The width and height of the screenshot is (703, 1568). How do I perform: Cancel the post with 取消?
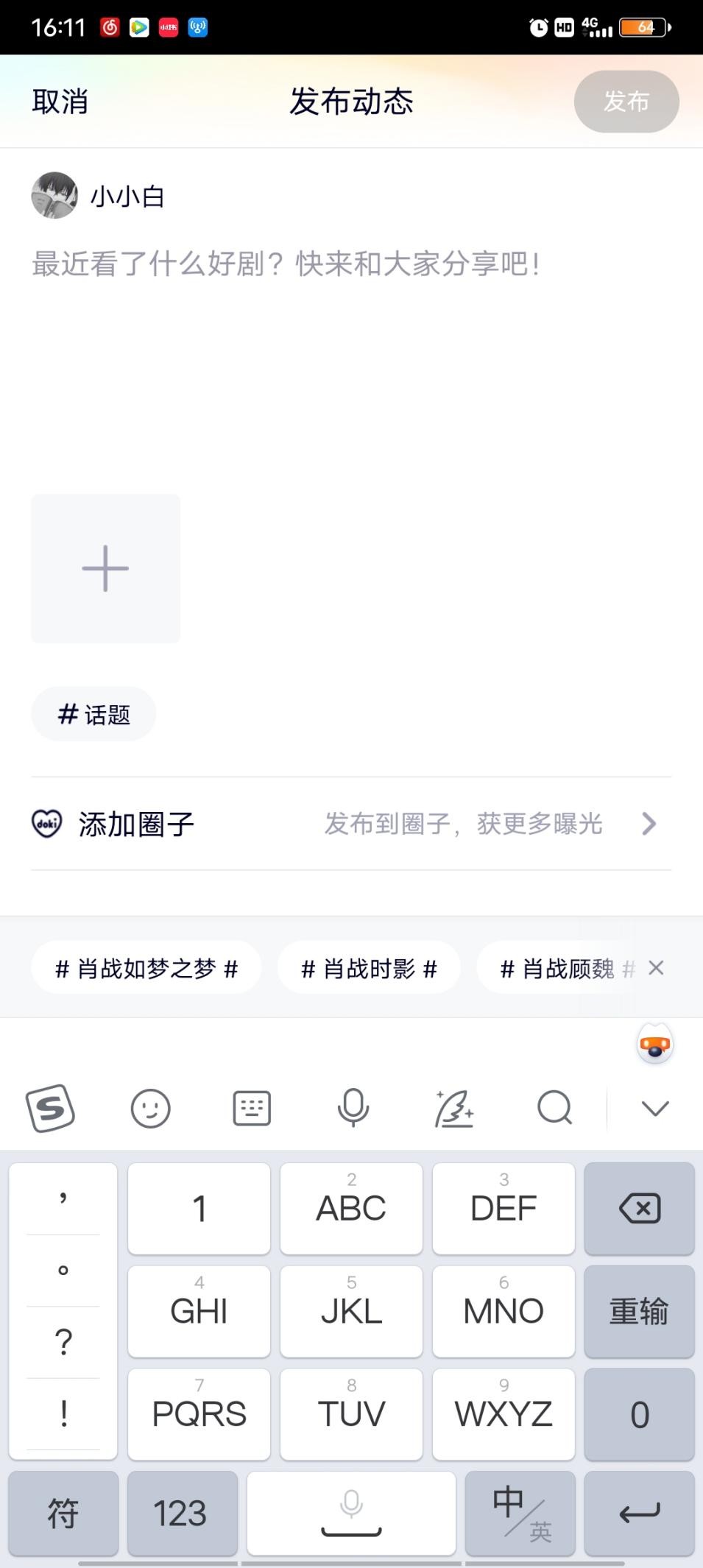(60, 102)
